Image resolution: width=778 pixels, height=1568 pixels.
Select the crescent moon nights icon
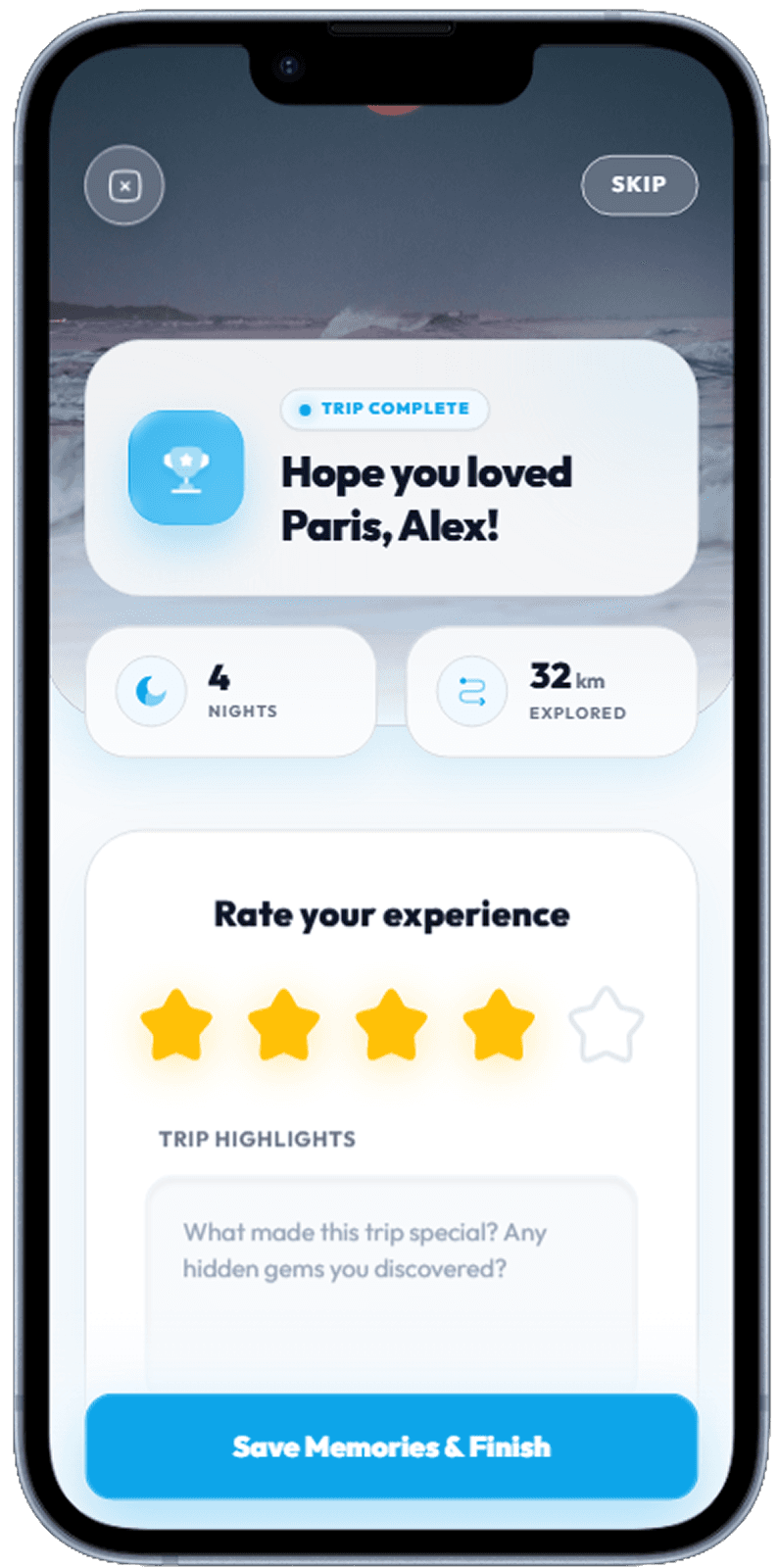[x=152, y=691]
